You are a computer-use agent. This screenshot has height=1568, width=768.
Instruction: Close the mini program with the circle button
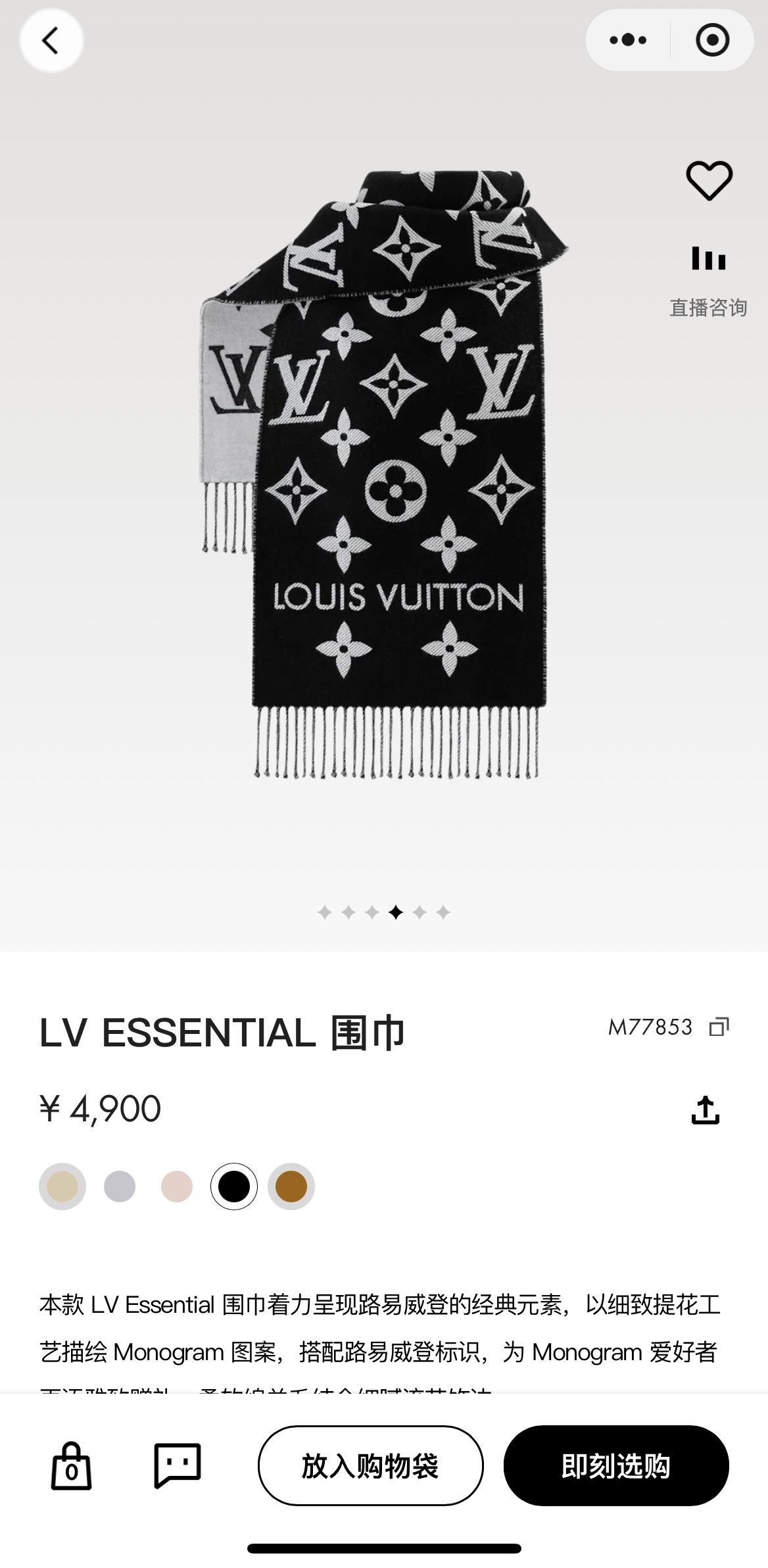click(x=712, y=41)
